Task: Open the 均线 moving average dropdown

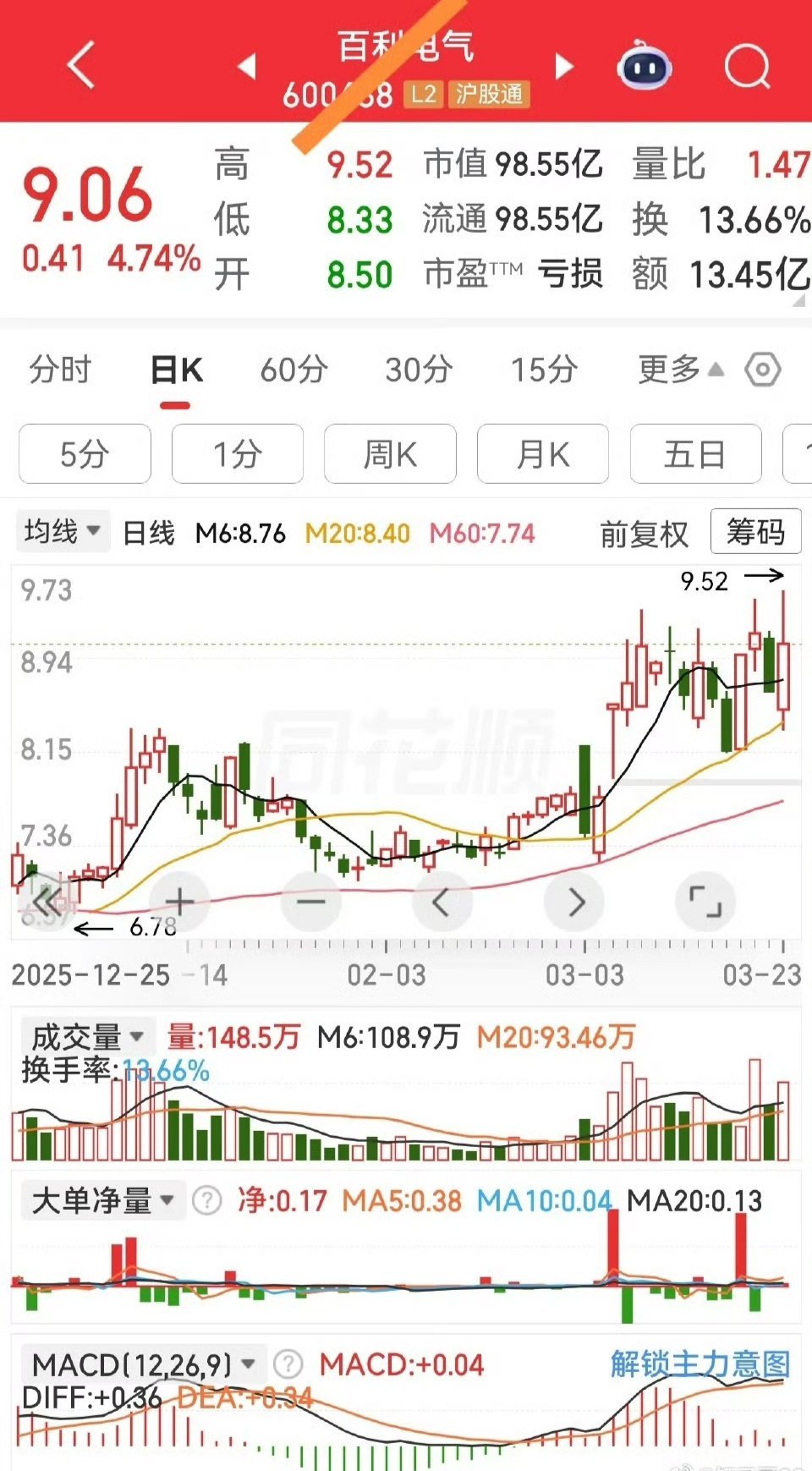Action: [61, 531]
